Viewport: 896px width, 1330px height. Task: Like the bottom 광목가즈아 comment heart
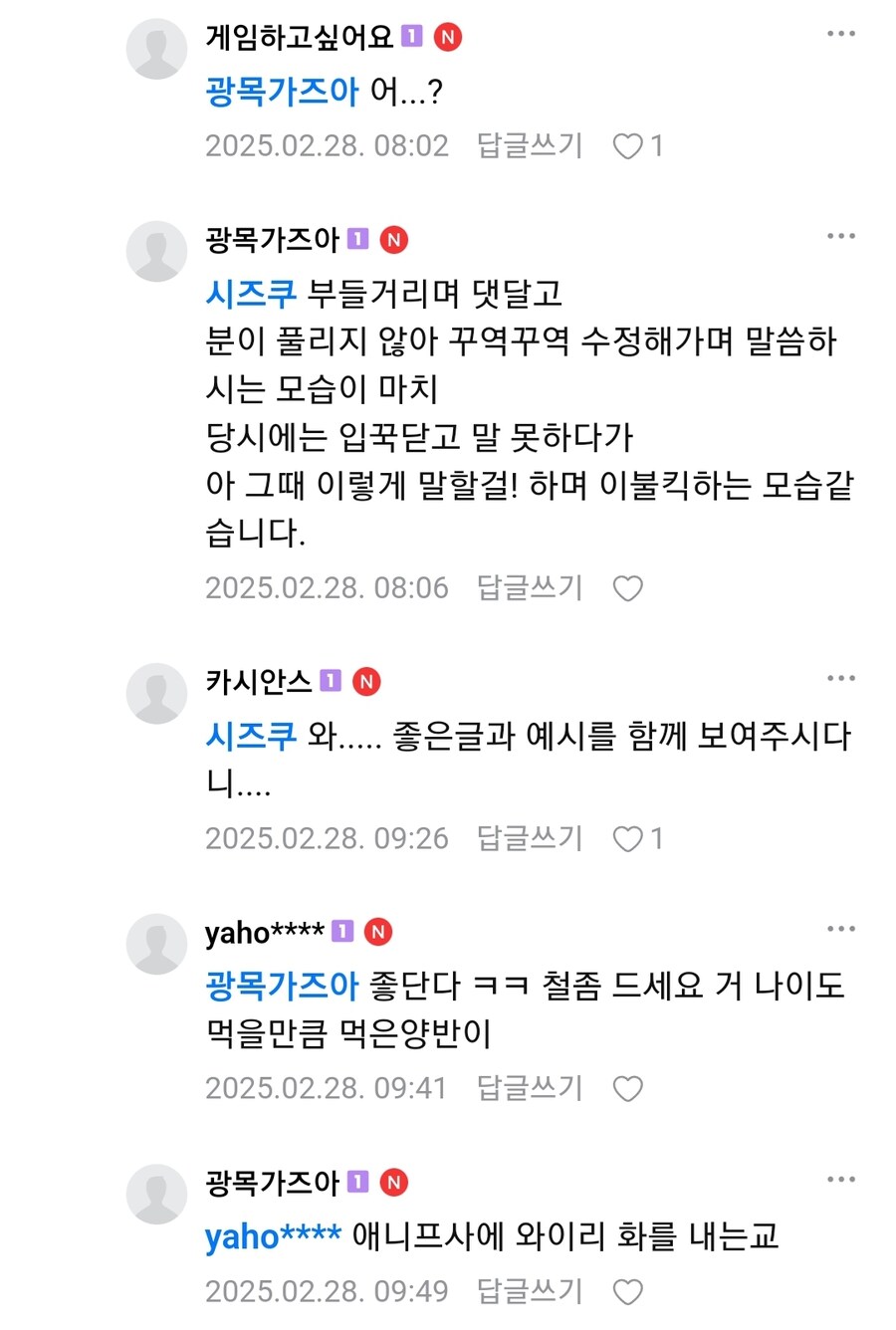629,1291
